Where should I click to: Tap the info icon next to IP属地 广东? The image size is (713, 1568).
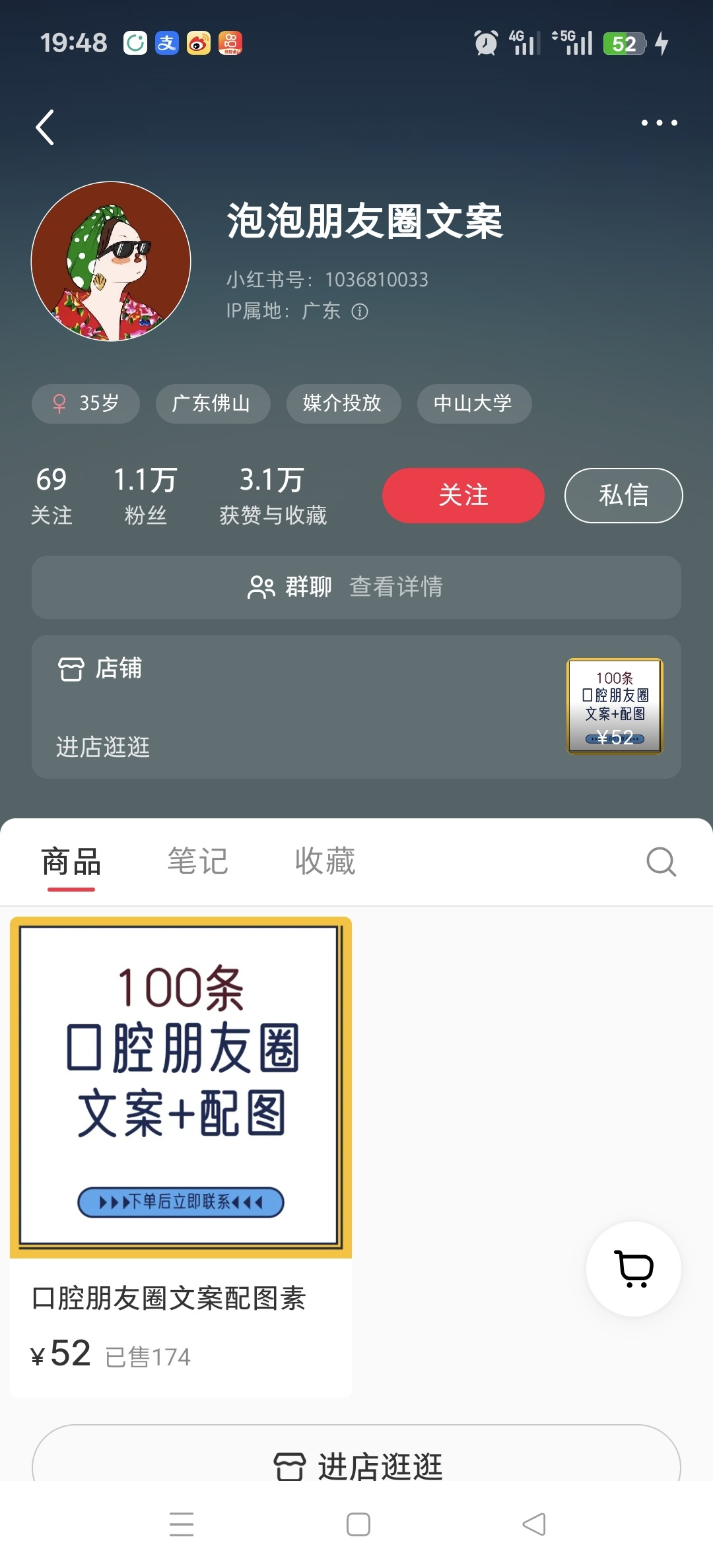coord(360,311)
